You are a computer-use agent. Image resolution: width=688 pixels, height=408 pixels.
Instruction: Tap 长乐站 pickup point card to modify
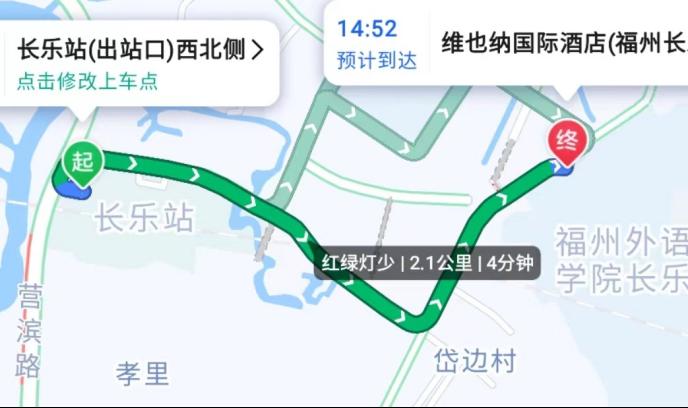coord(140,63)
